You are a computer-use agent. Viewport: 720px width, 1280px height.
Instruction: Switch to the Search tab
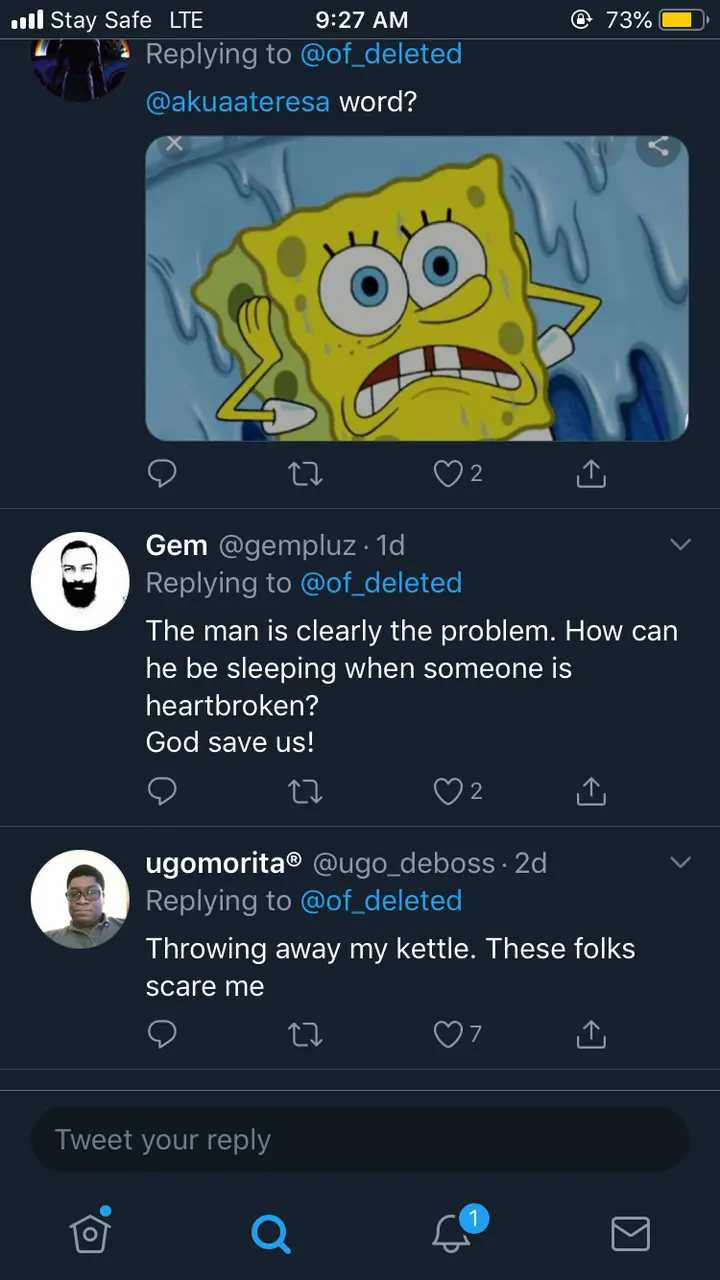click(x=270, y=1234)
